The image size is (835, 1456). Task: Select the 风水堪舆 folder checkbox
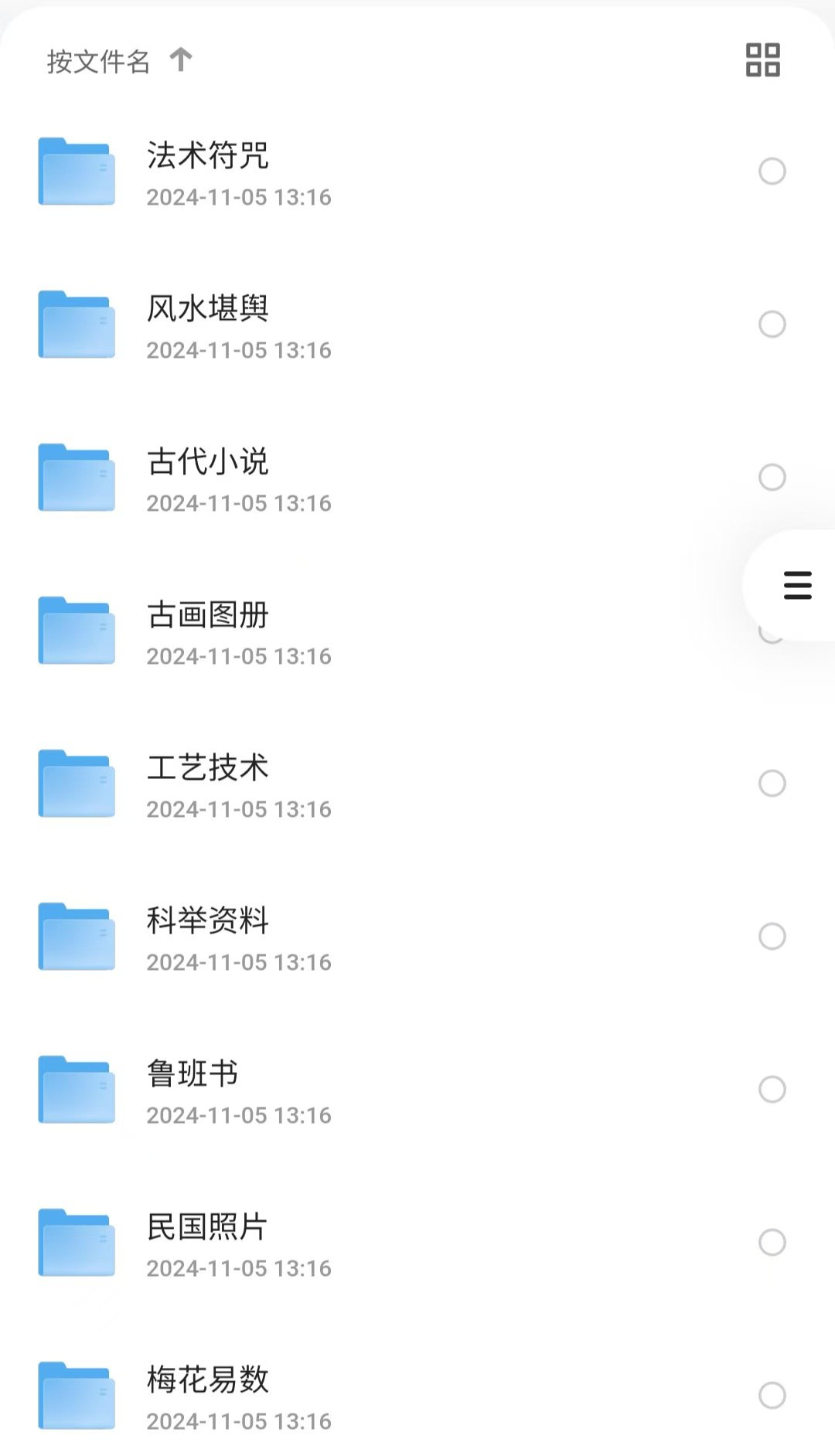[x=772, y=325]
